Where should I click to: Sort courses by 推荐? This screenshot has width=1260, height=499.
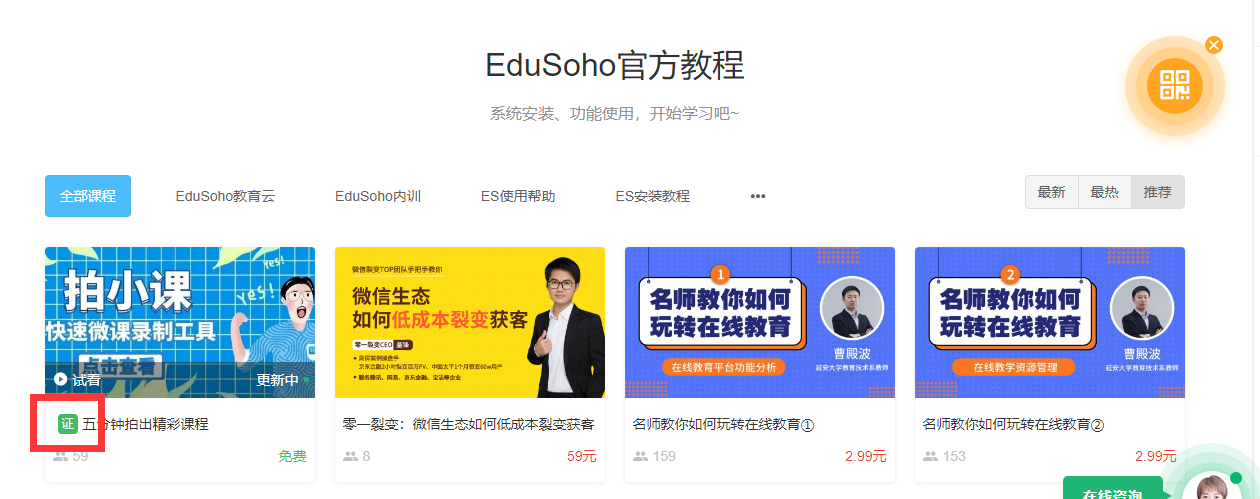1158,192
